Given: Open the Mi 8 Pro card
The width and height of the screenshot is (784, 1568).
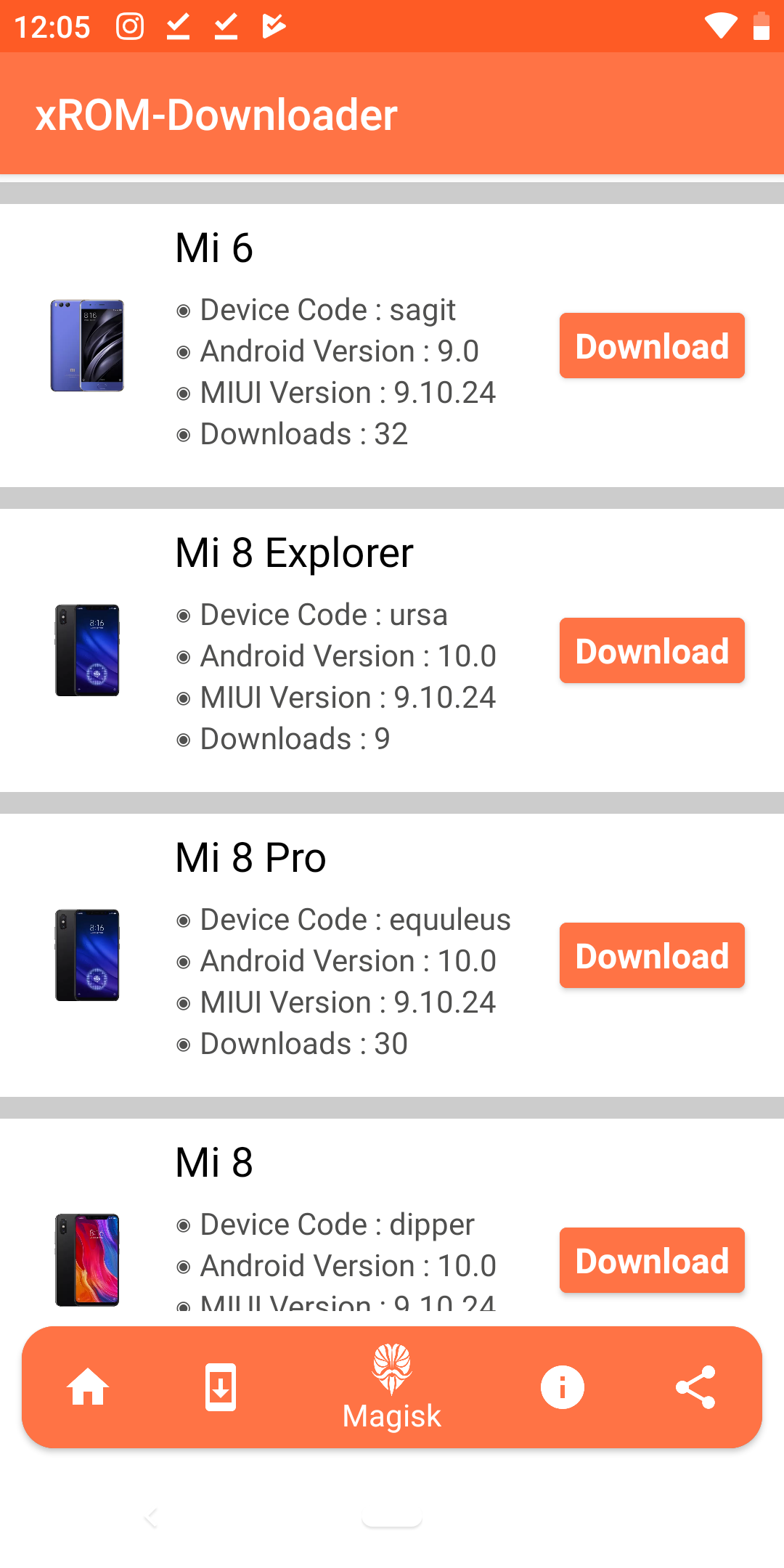Looking at the screenshot, I should click(x=392, y=955).
